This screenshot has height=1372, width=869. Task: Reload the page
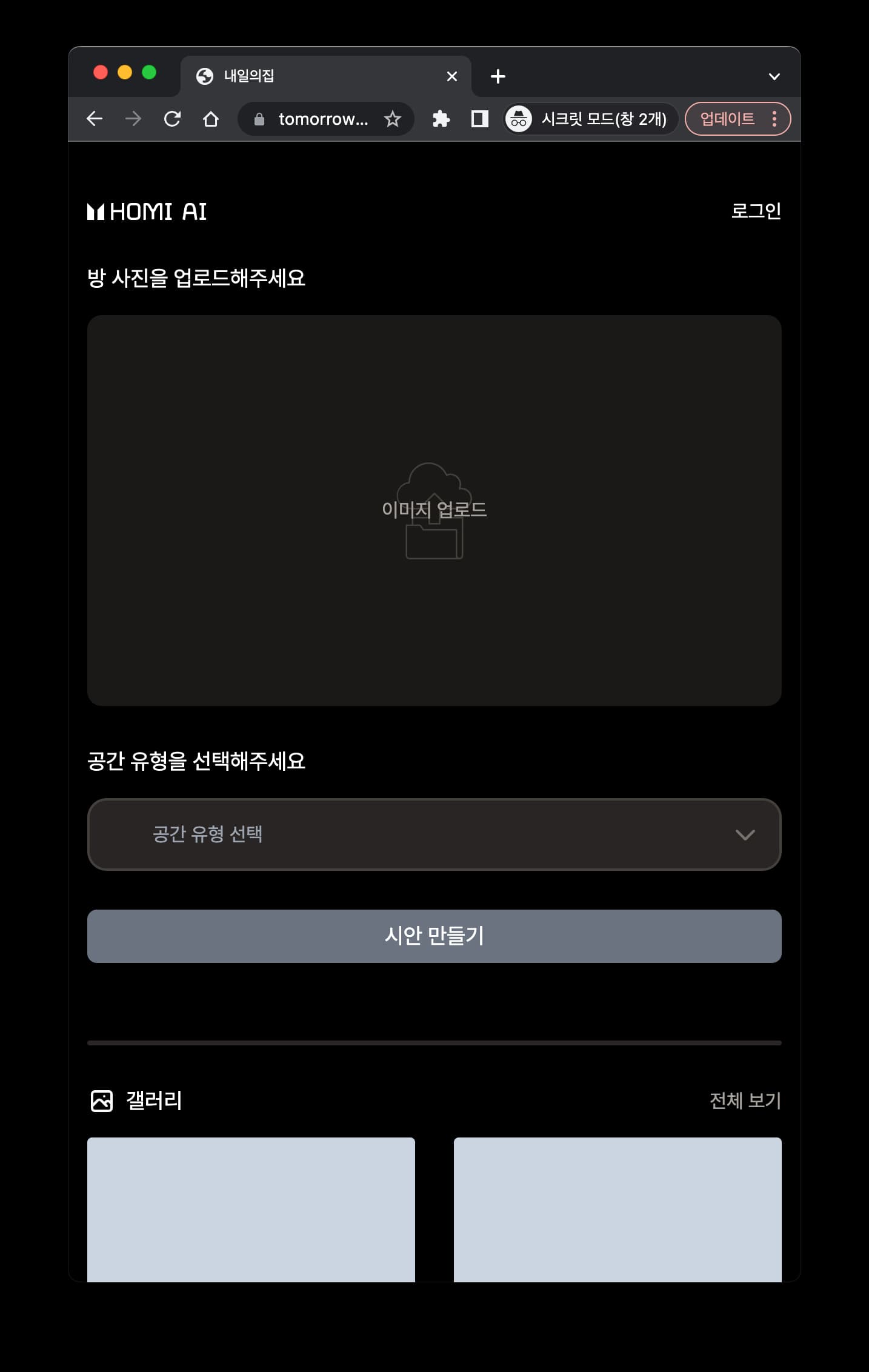click(172, 119)
